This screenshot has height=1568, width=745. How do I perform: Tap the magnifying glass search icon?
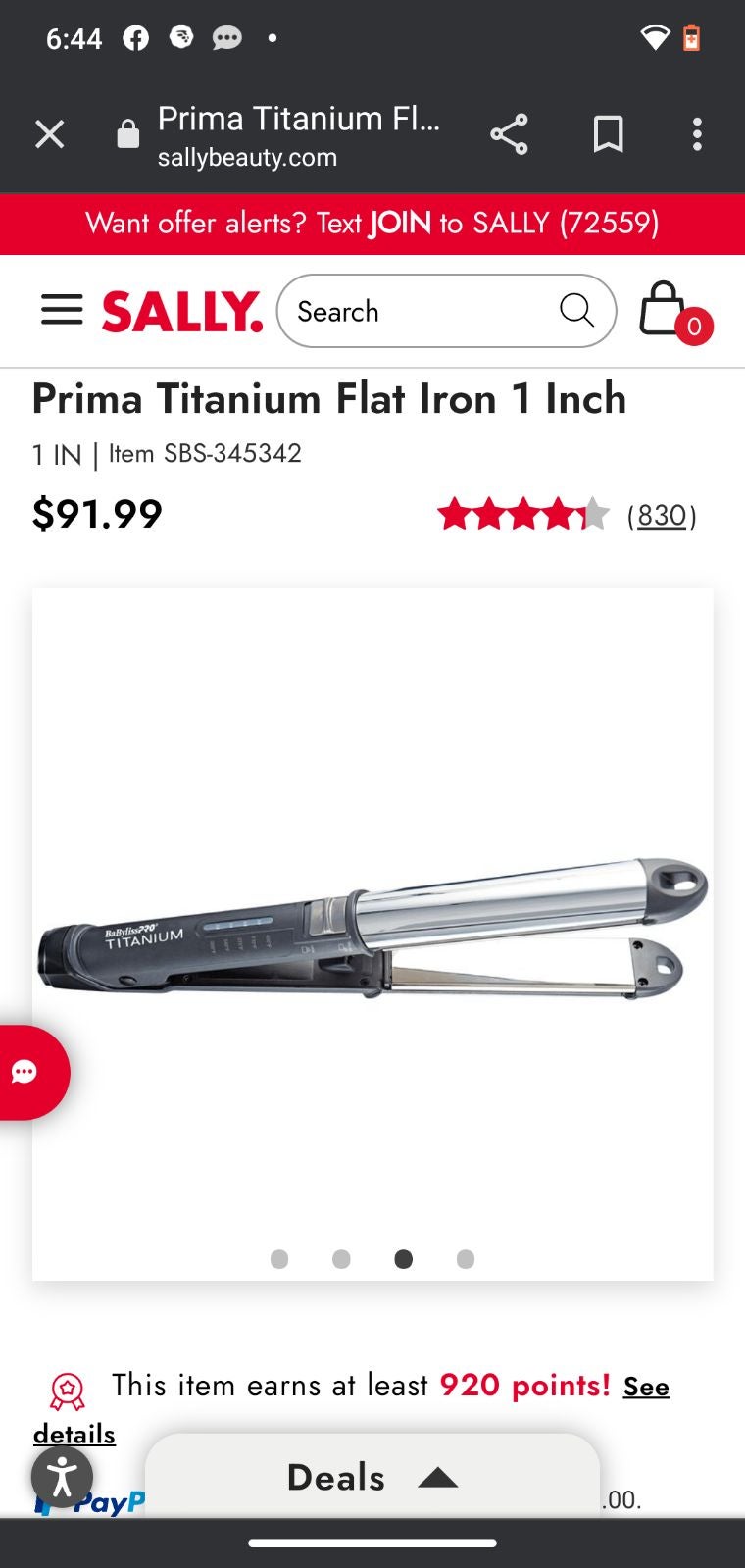(576, 311)
